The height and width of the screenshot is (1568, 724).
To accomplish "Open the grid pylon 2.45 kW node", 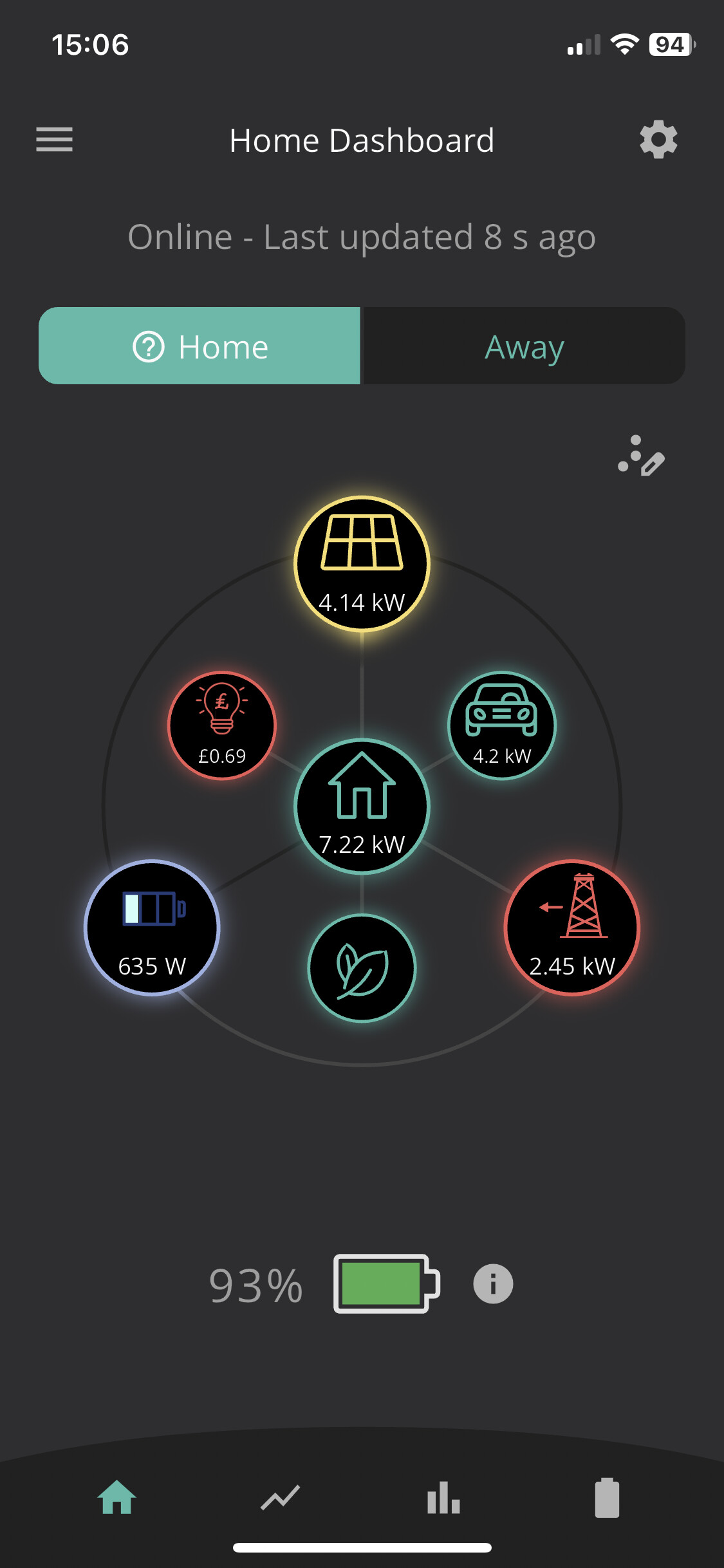I will [x=571, y=928].
